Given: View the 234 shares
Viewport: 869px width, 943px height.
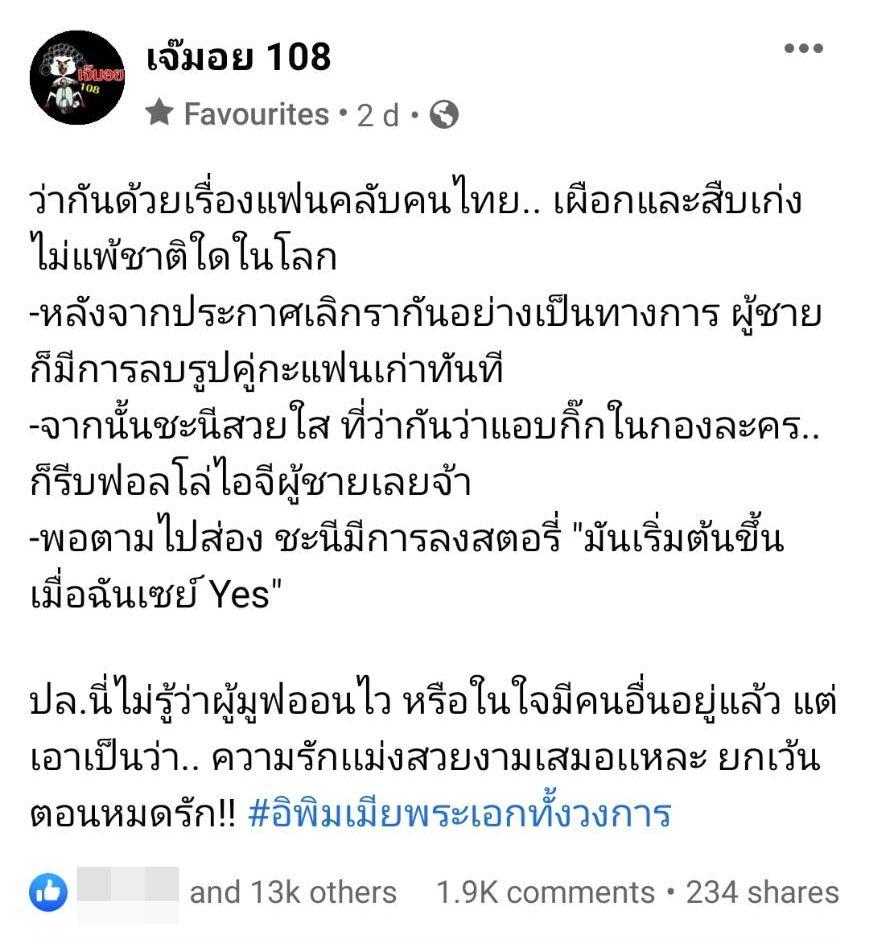Looking at the screenshot, I should point(761,892).
